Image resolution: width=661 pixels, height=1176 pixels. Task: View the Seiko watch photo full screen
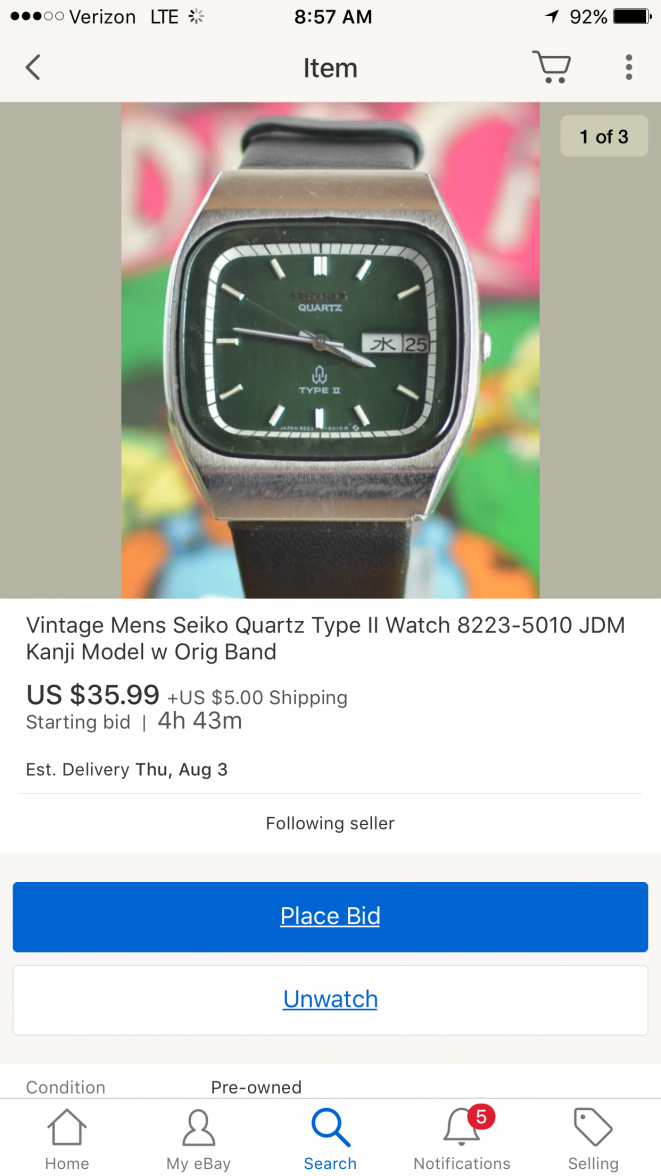330,350
